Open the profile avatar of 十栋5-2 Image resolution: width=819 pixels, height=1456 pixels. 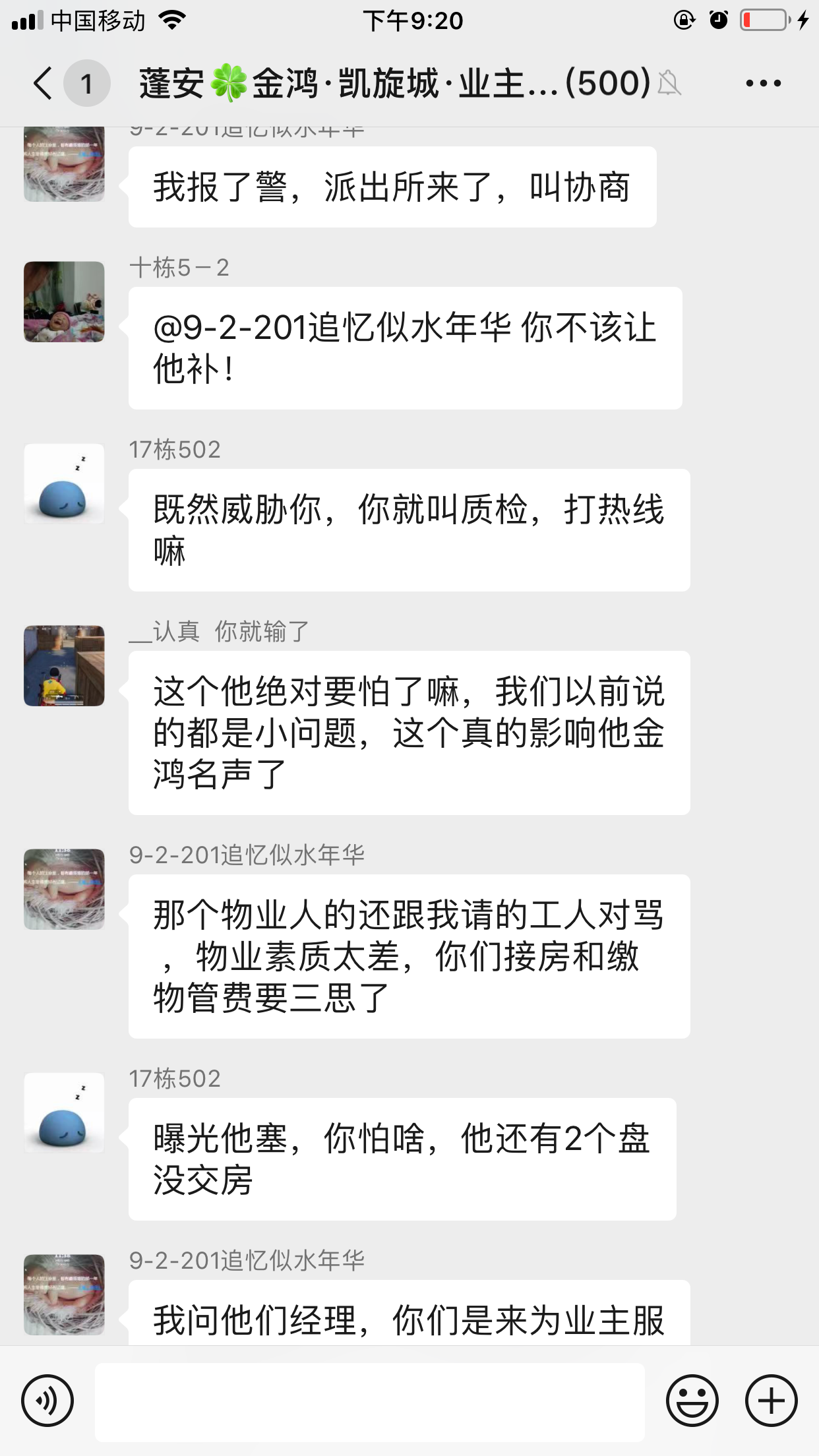(x=64, y=302)
